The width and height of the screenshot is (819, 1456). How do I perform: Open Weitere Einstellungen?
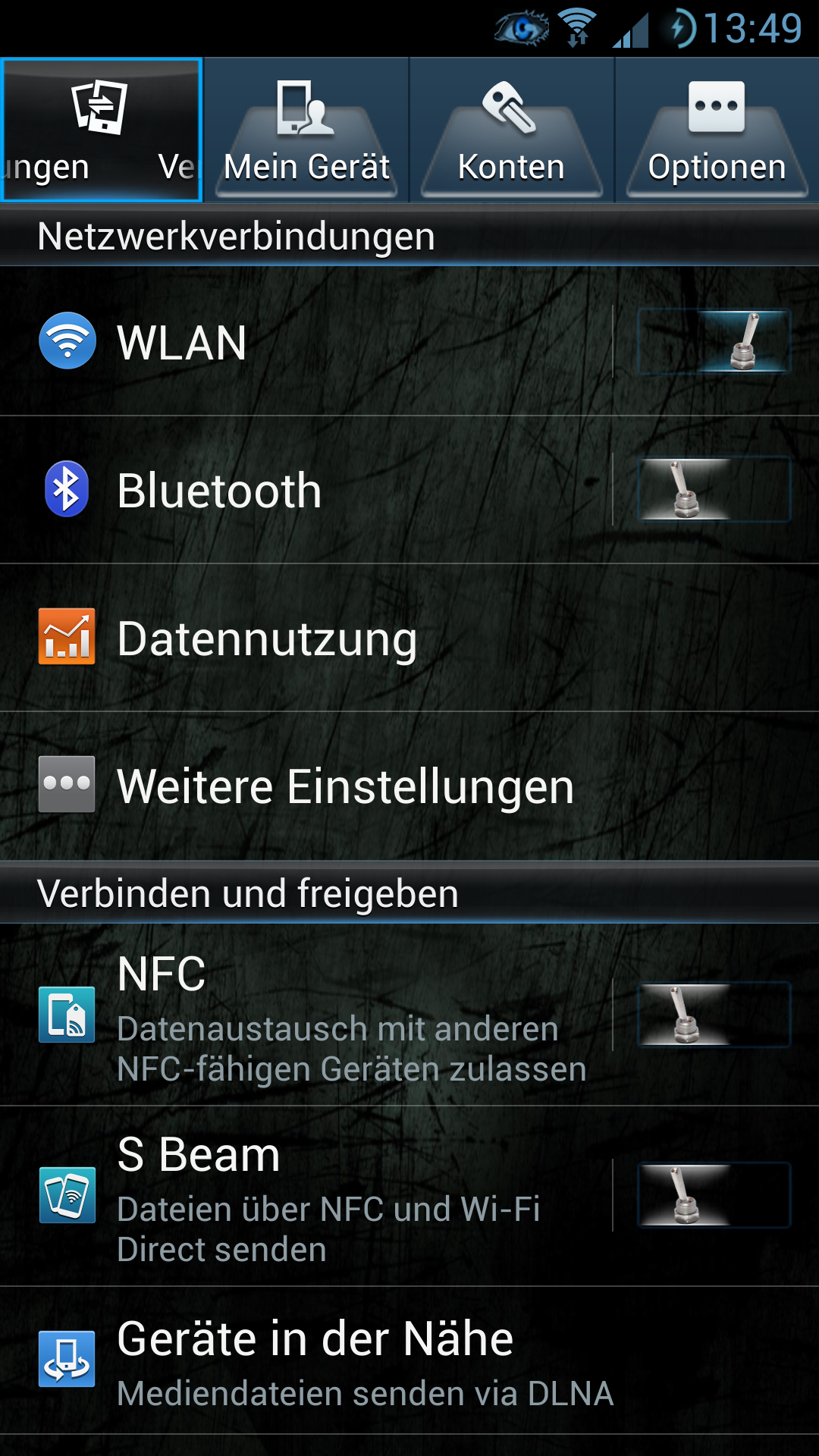point(409,786)
